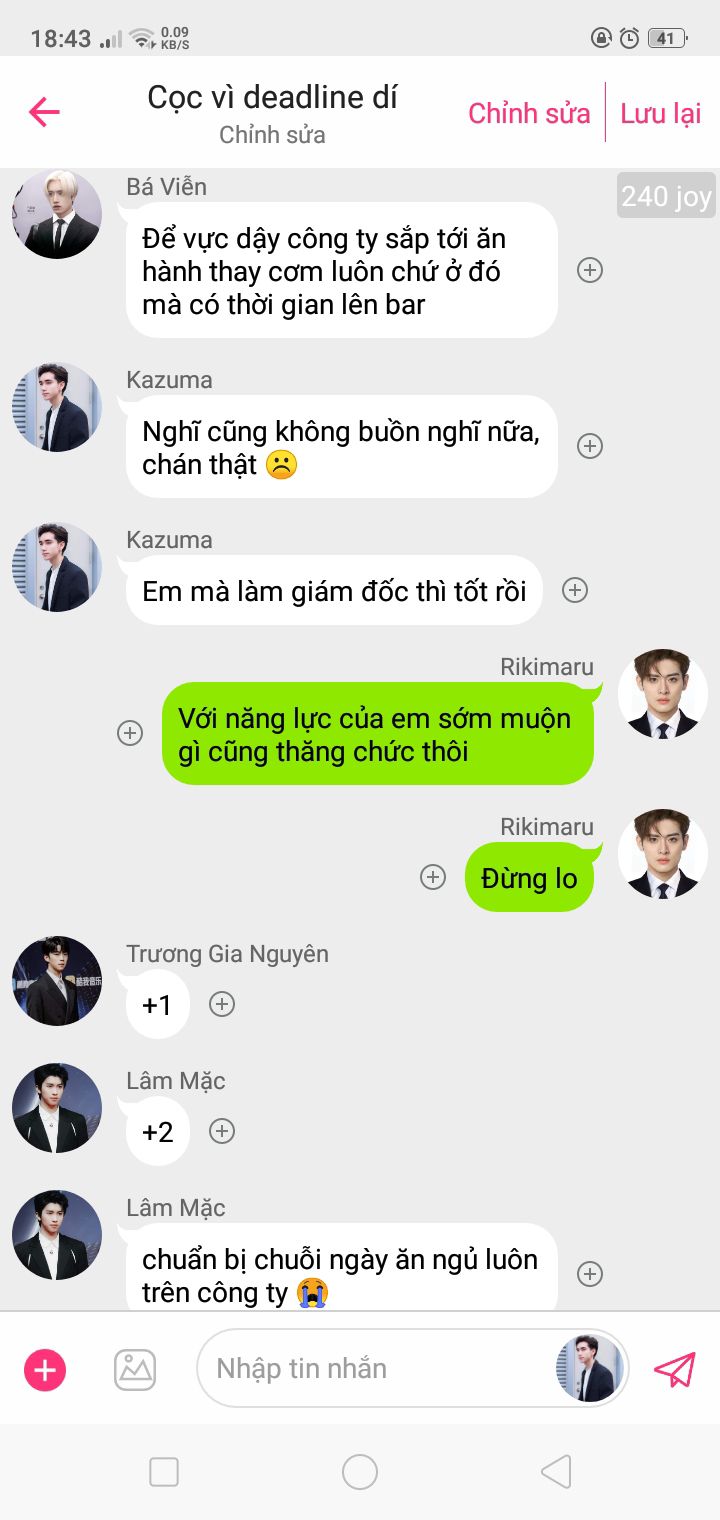Open the pink add button at bottom
Viewport: 720px width, 1520px height.
45,1369
